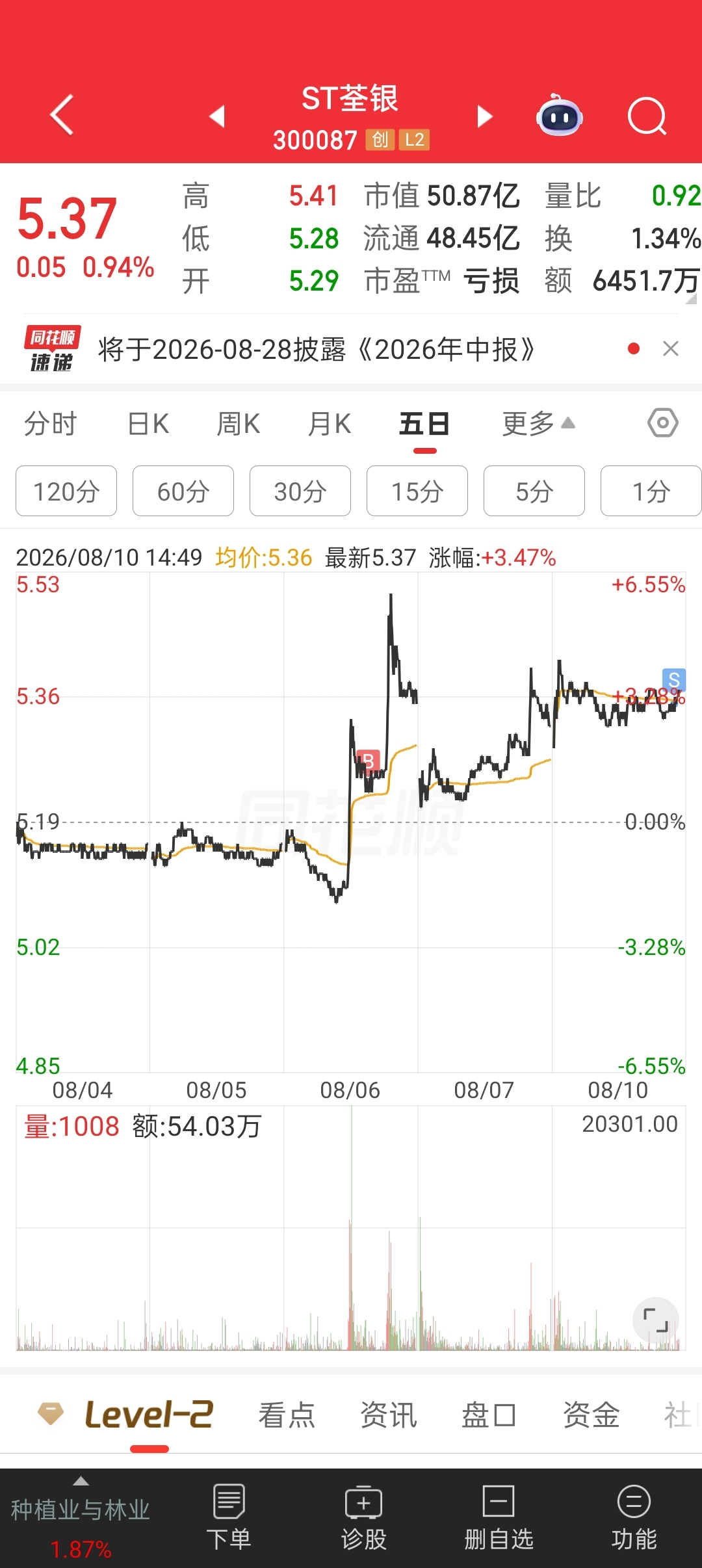Switch to the previous stock with left triangle
Viewport: 702px width, 1568px height.
217,116
